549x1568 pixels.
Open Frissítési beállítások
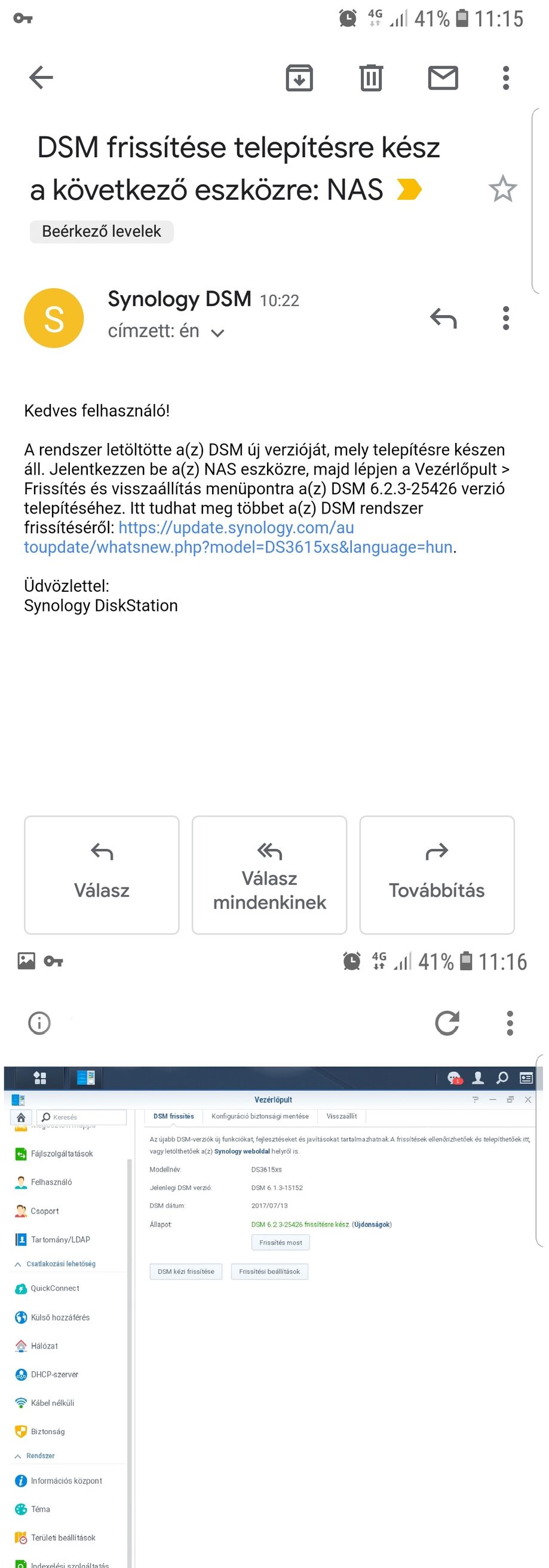pyautogui.click(x=269, y=1271)
